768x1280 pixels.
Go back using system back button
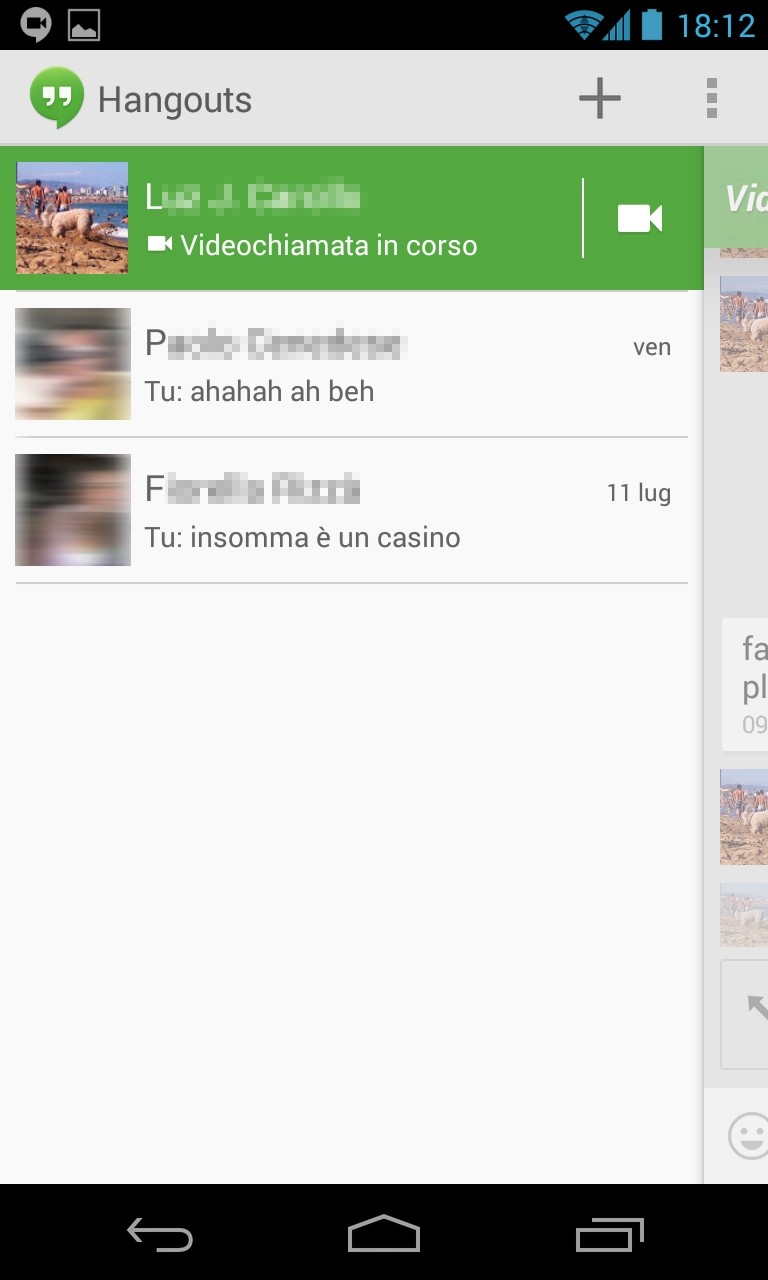point(160,1235)
